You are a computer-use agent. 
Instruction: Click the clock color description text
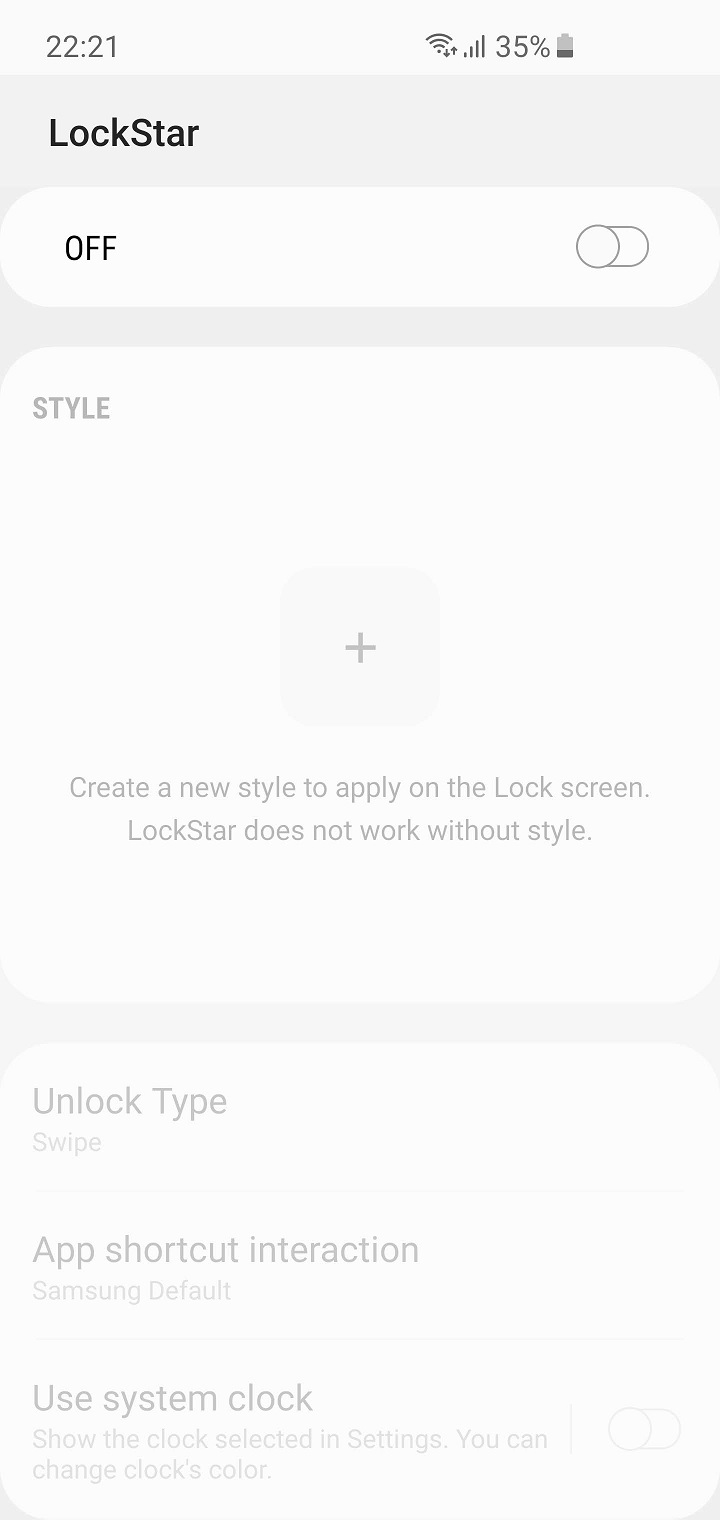pyautogui.click(x=288, y=1454)
